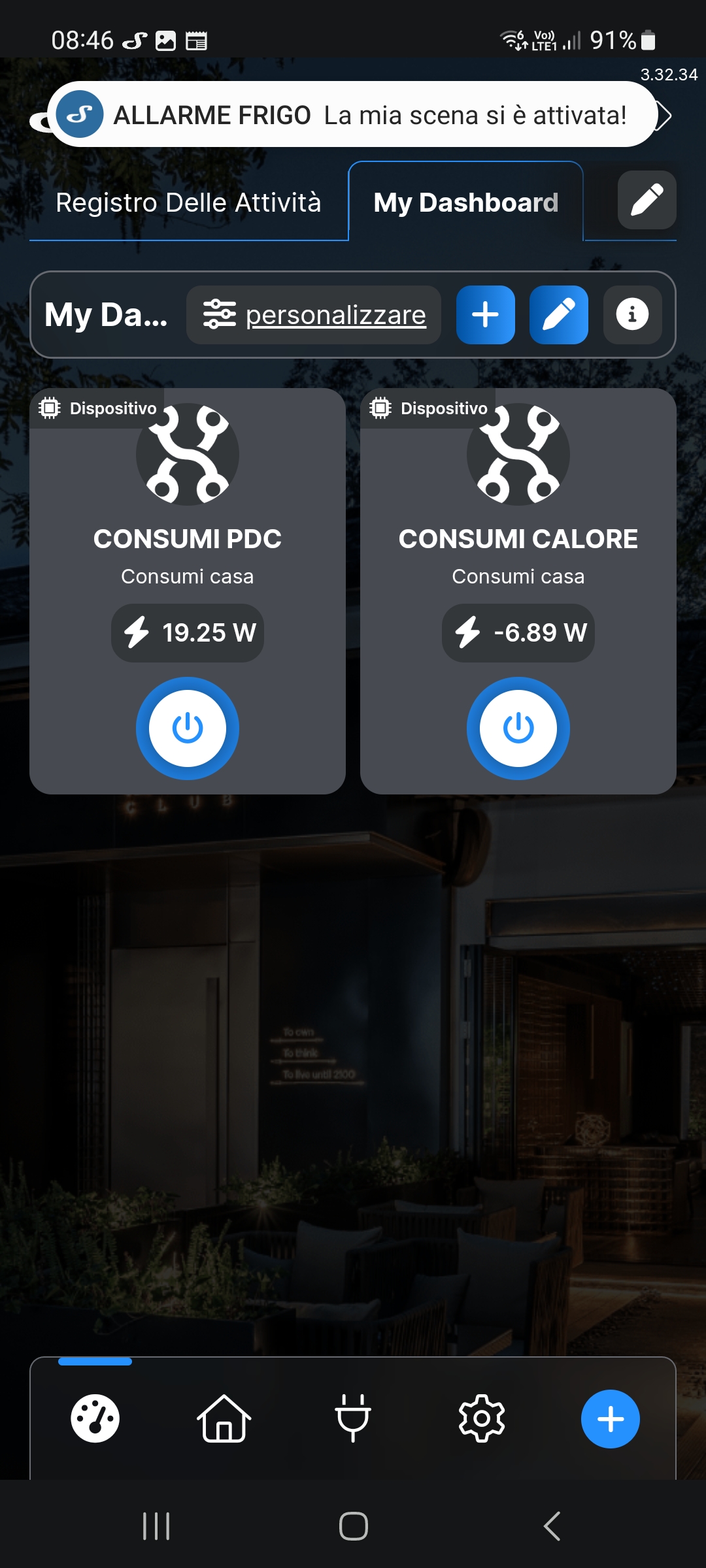
Task: Open the plug devices tab
Action: pos(353,1418)
